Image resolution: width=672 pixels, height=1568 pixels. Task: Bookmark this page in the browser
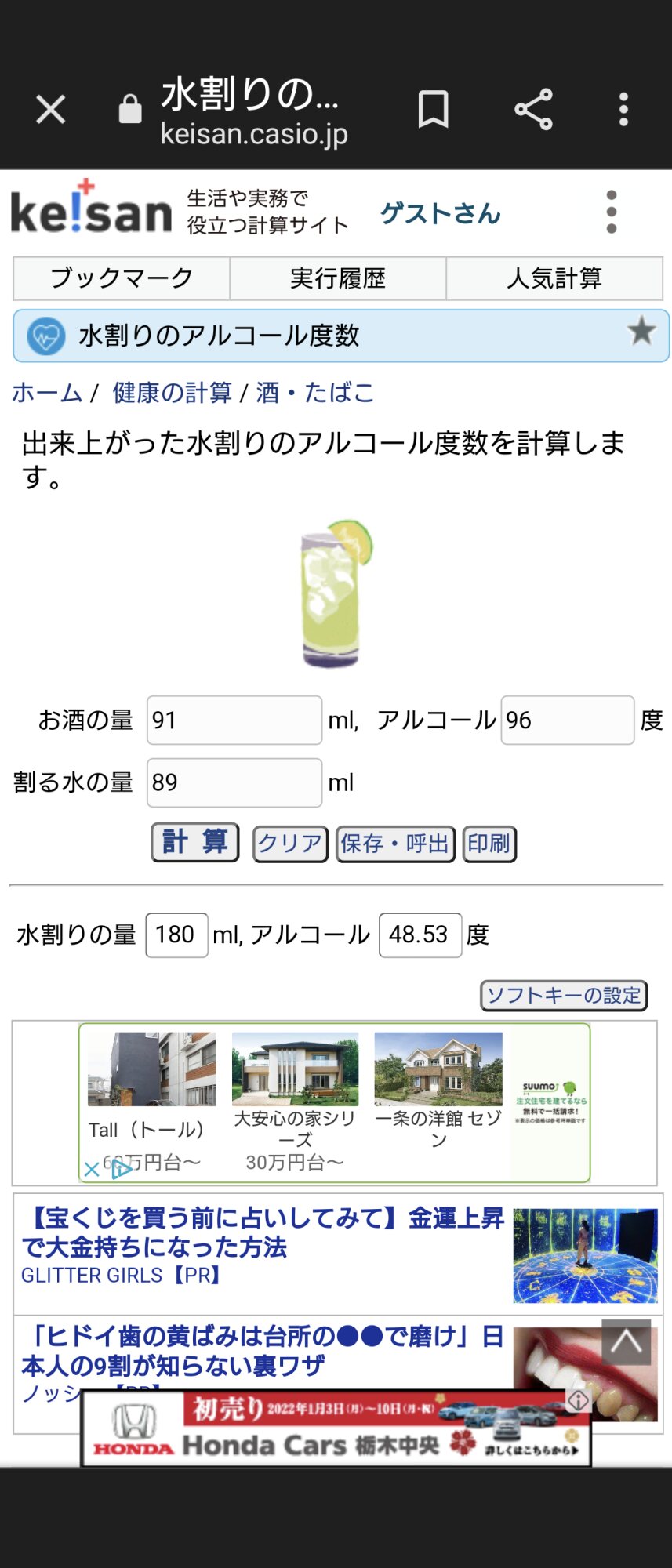[433, 109]
